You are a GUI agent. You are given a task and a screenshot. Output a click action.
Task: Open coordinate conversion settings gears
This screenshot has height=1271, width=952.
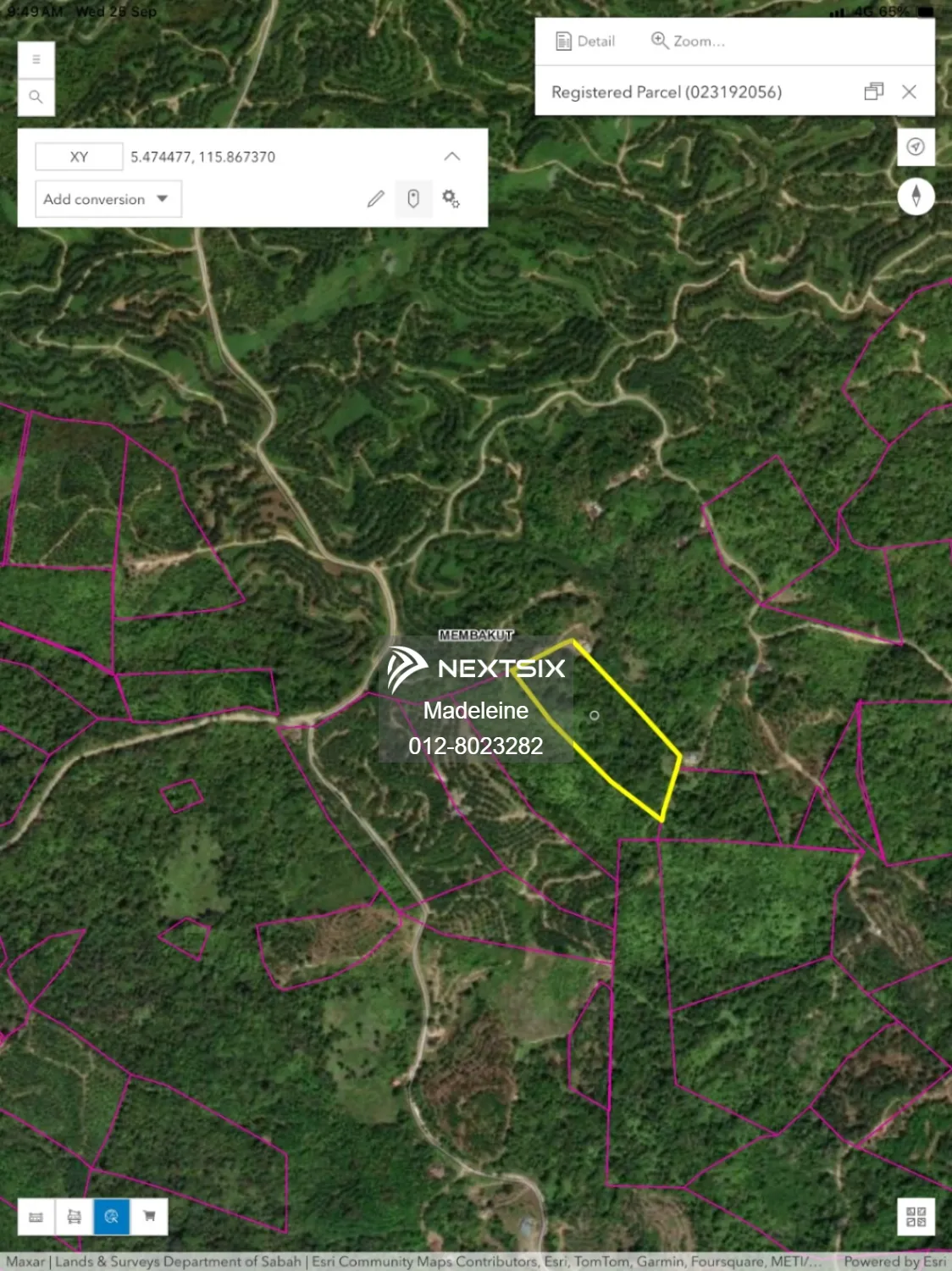click(x=451, y=199)
